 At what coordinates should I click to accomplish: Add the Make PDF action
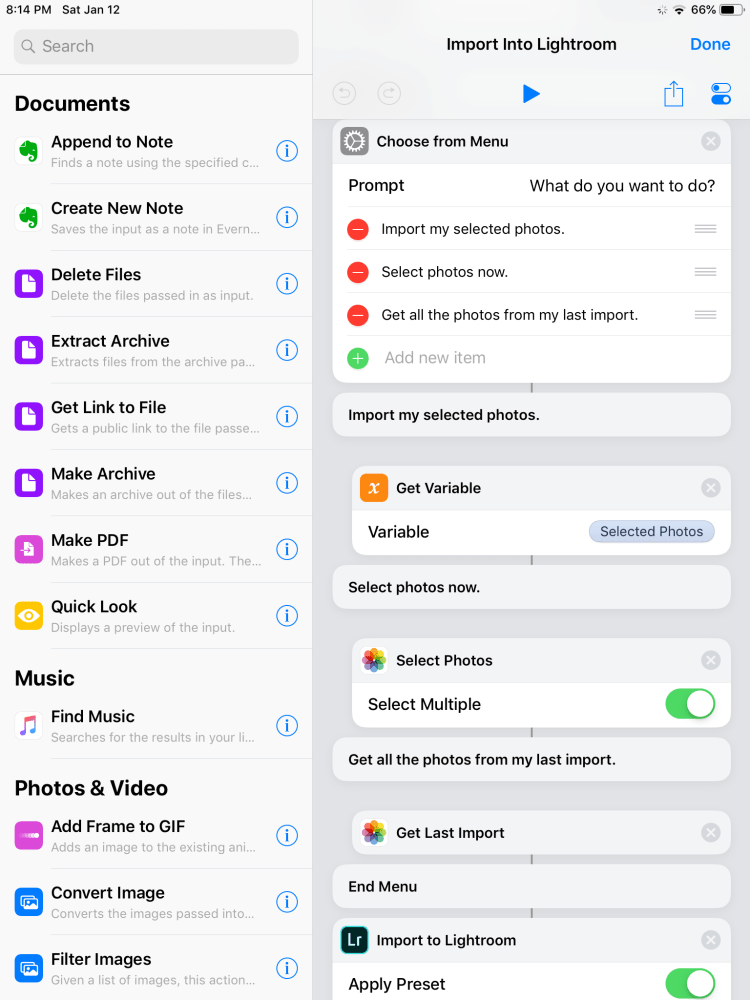coord(140,549)
